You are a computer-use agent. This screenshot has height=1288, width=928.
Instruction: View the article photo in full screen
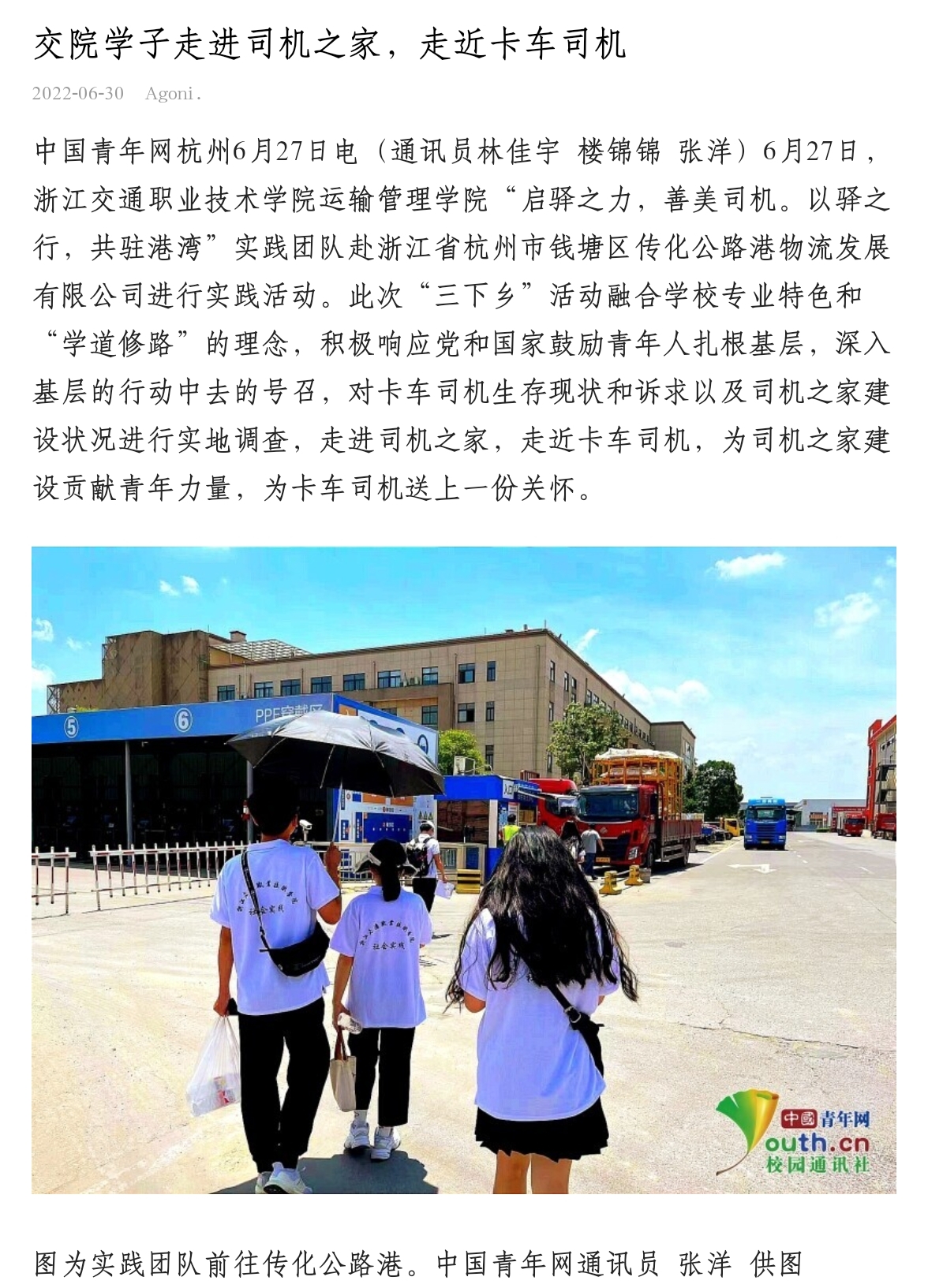(464, 870)
